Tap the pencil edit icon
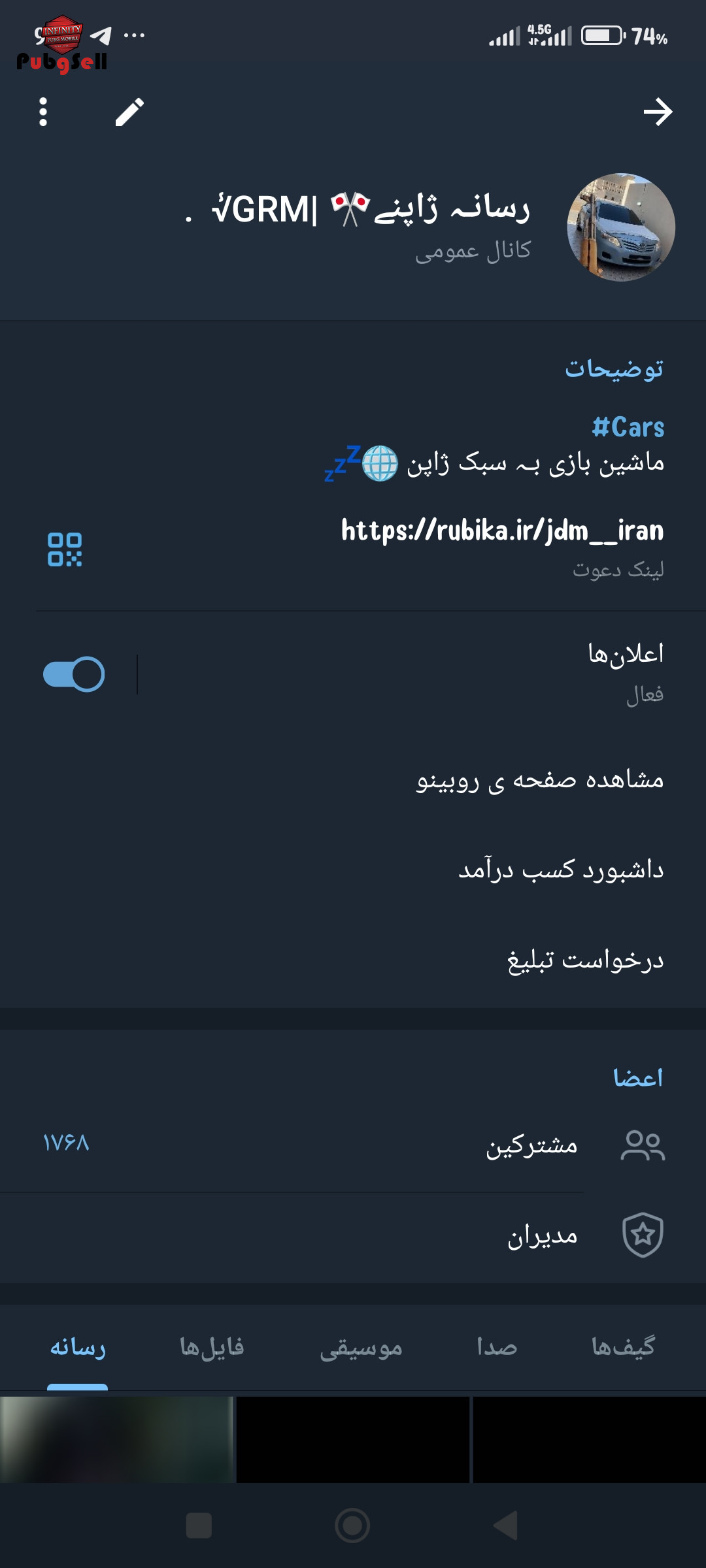Screen dimensions: 706x1568 (x=129, y=112)
